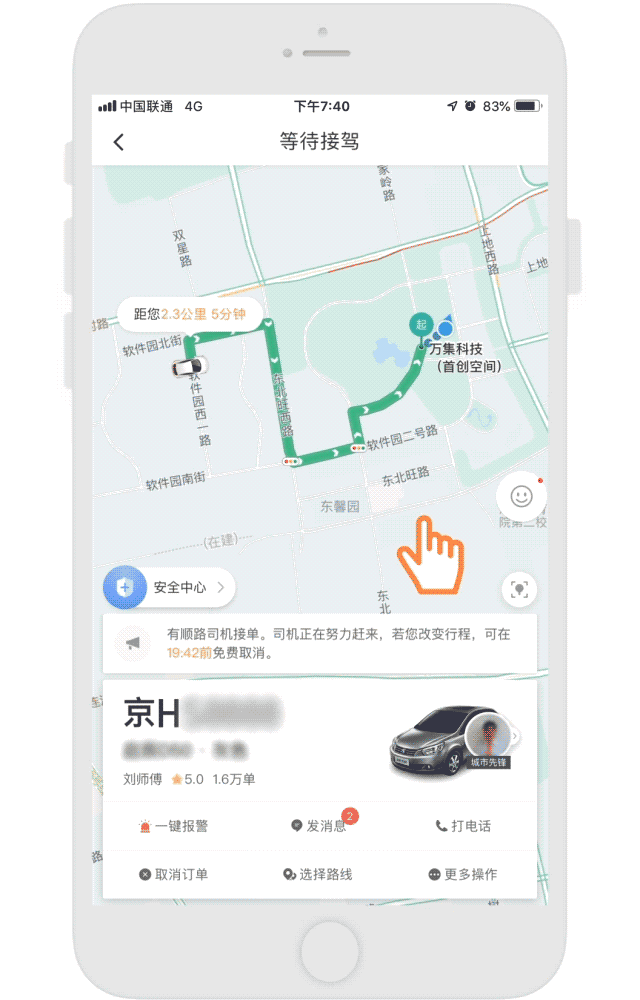
Task: Show 更多操作 more actions
Action: pos(463,874)
